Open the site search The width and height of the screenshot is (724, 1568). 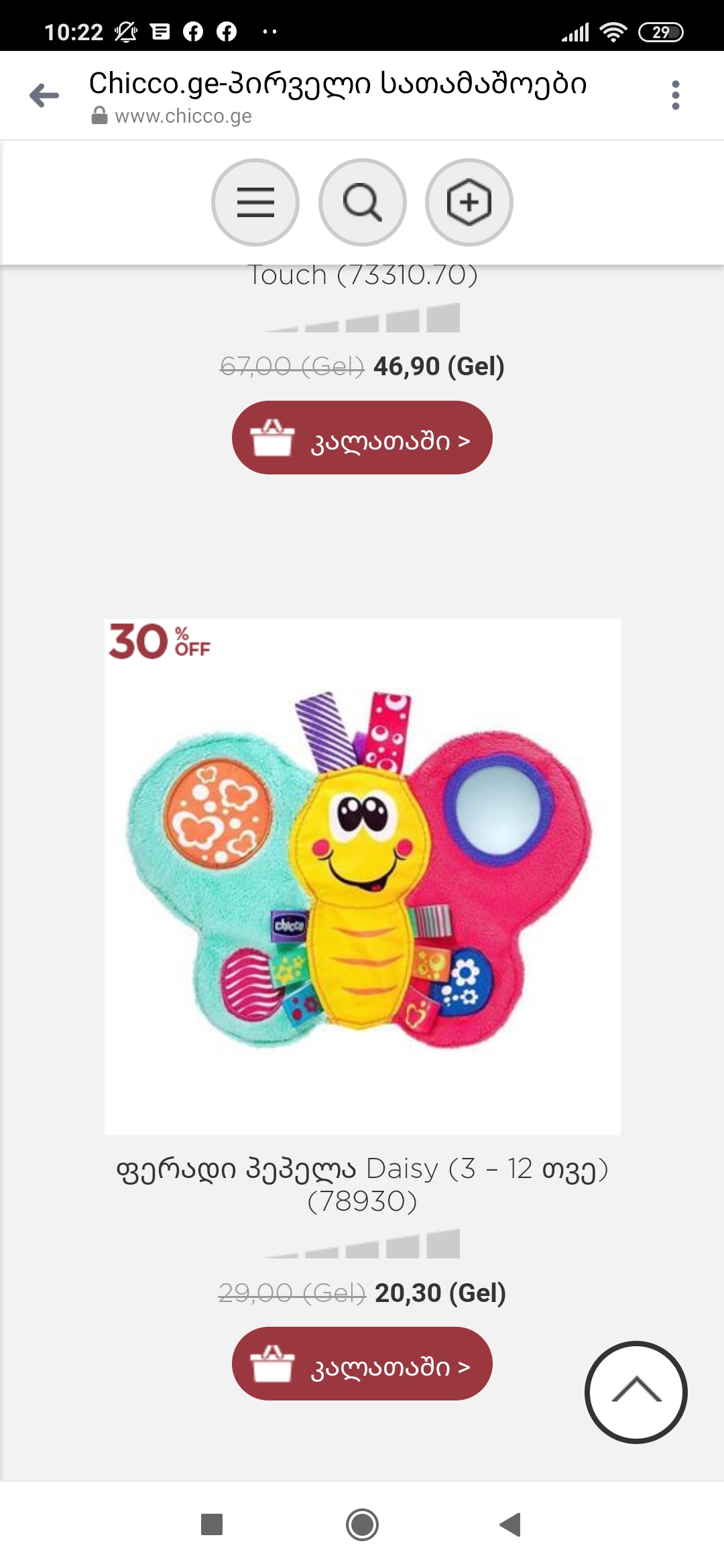tap(363, 202)
